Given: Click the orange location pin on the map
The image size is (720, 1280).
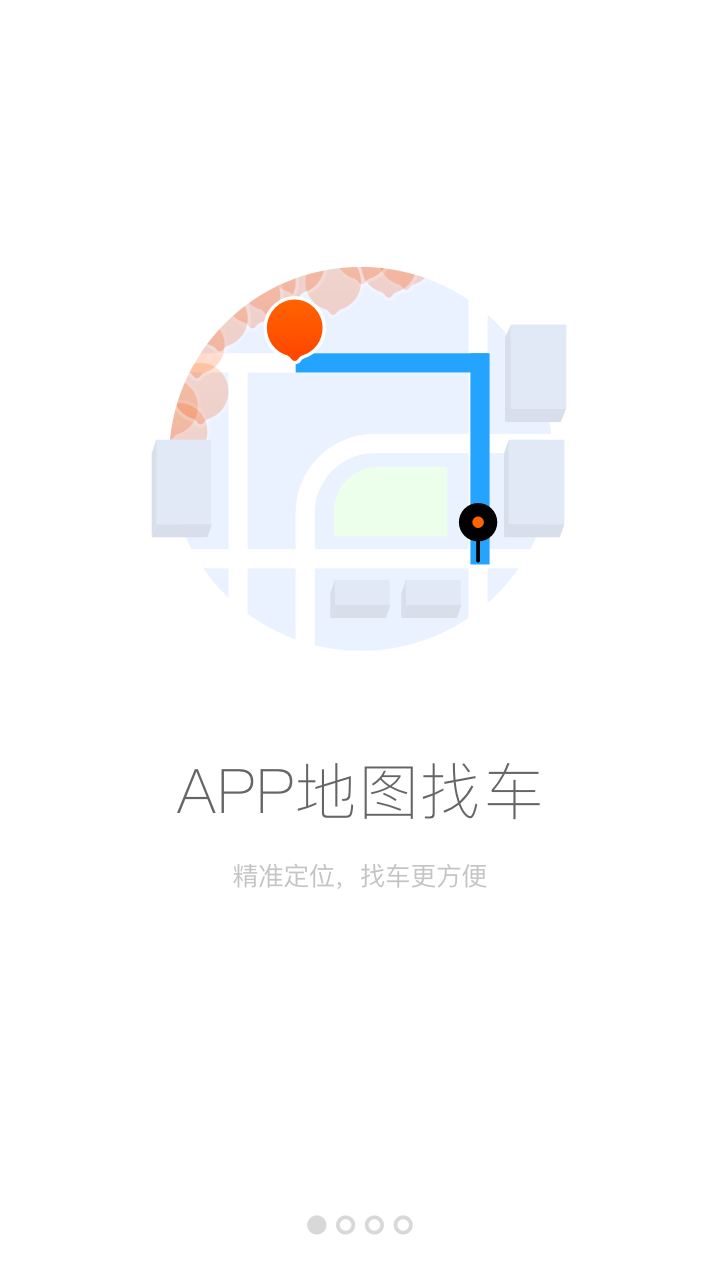Looking at the screenshot, I should 294,327.
